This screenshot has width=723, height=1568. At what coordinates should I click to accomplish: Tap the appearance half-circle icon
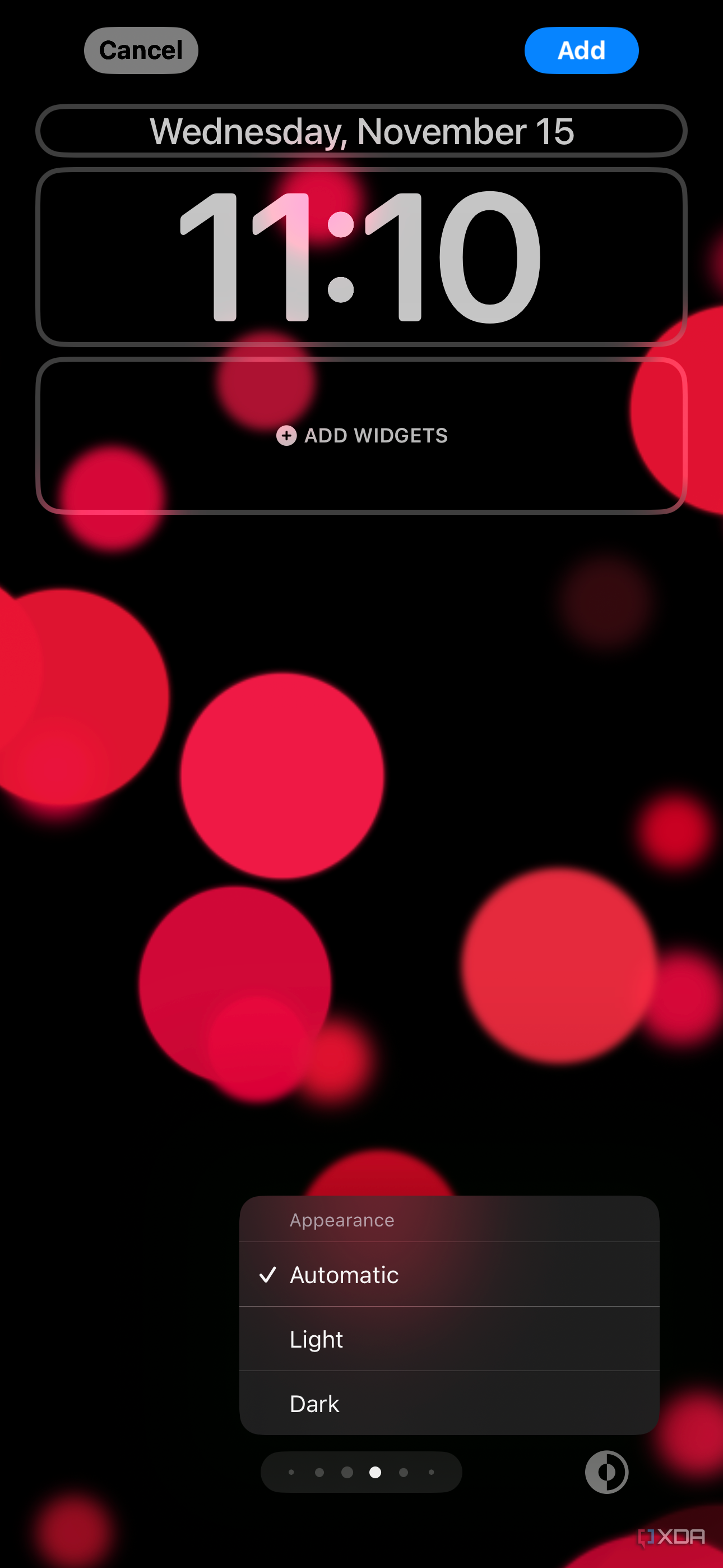coord(606,1472)
